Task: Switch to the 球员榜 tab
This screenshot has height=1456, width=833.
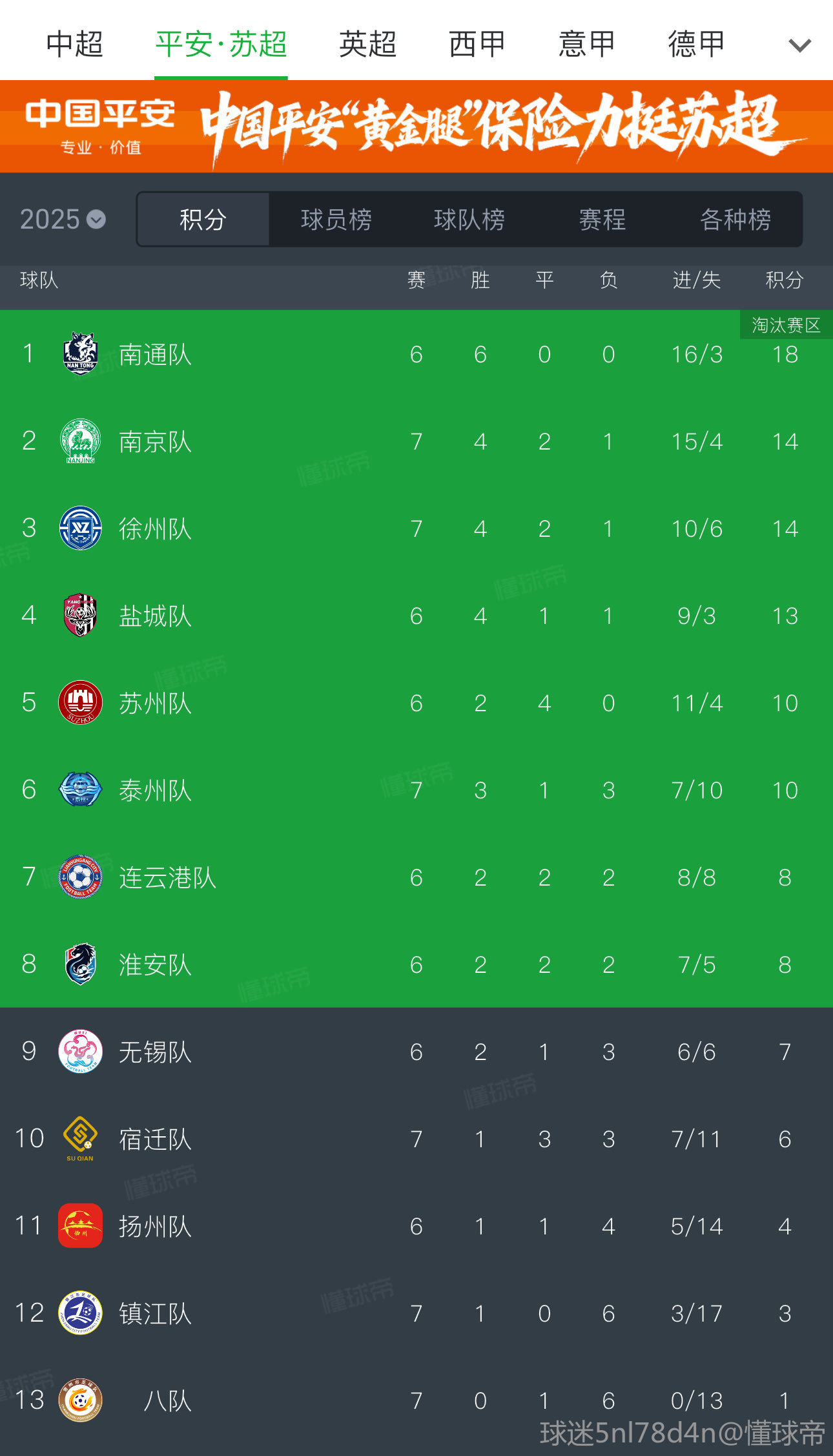Action: click(x=336, y=220)
